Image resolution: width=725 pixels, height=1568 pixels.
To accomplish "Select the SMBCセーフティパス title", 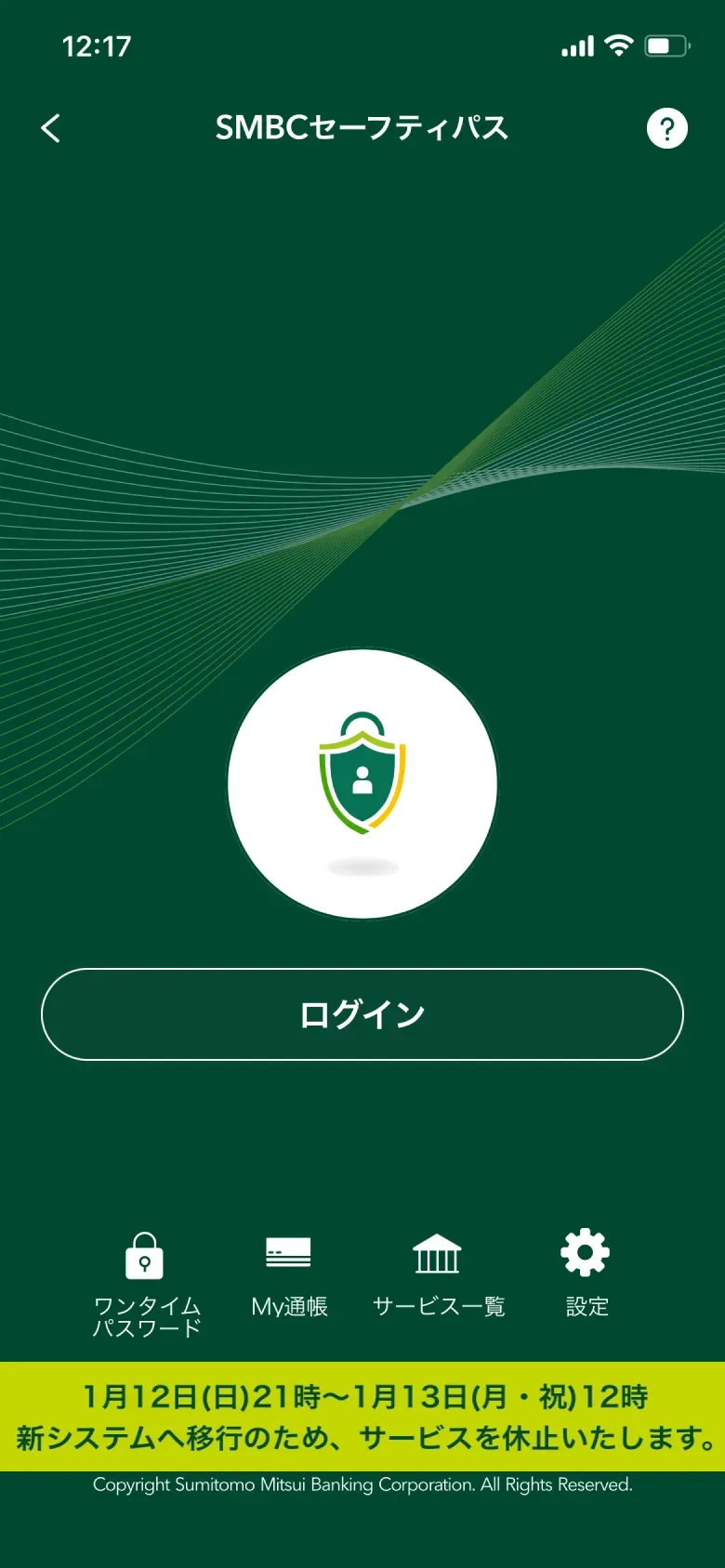I will pos(362,128).
